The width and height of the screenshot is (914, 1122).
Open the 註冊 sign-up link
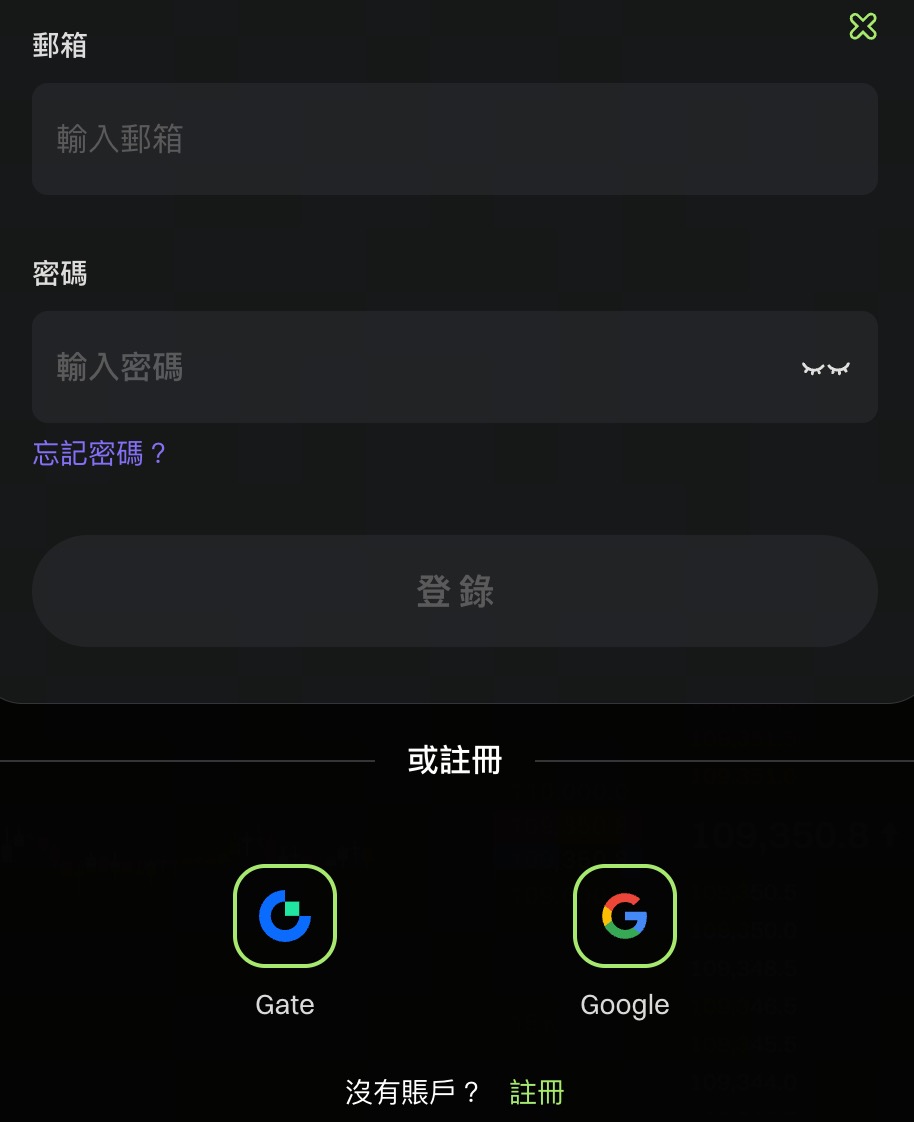537,1092
